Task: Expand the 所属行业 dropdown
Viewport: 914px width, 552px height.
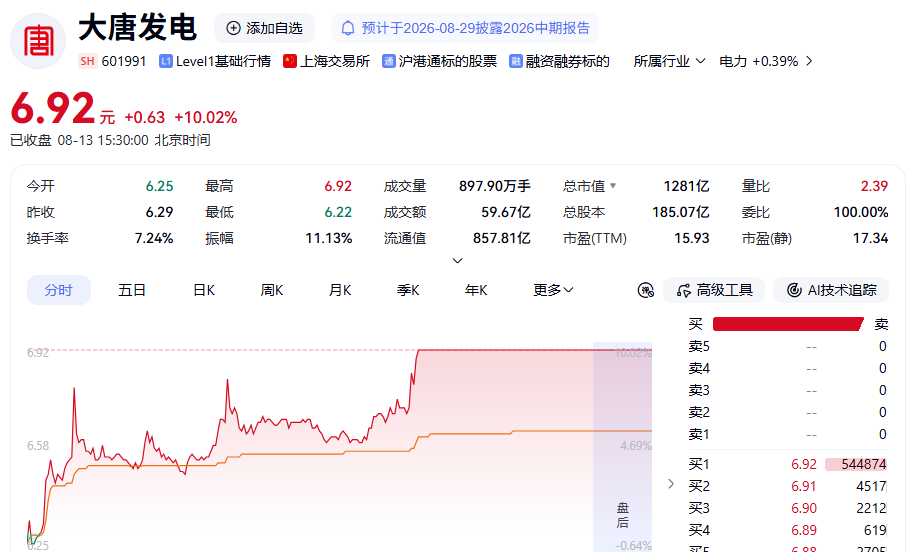Action: pos(669,61)
